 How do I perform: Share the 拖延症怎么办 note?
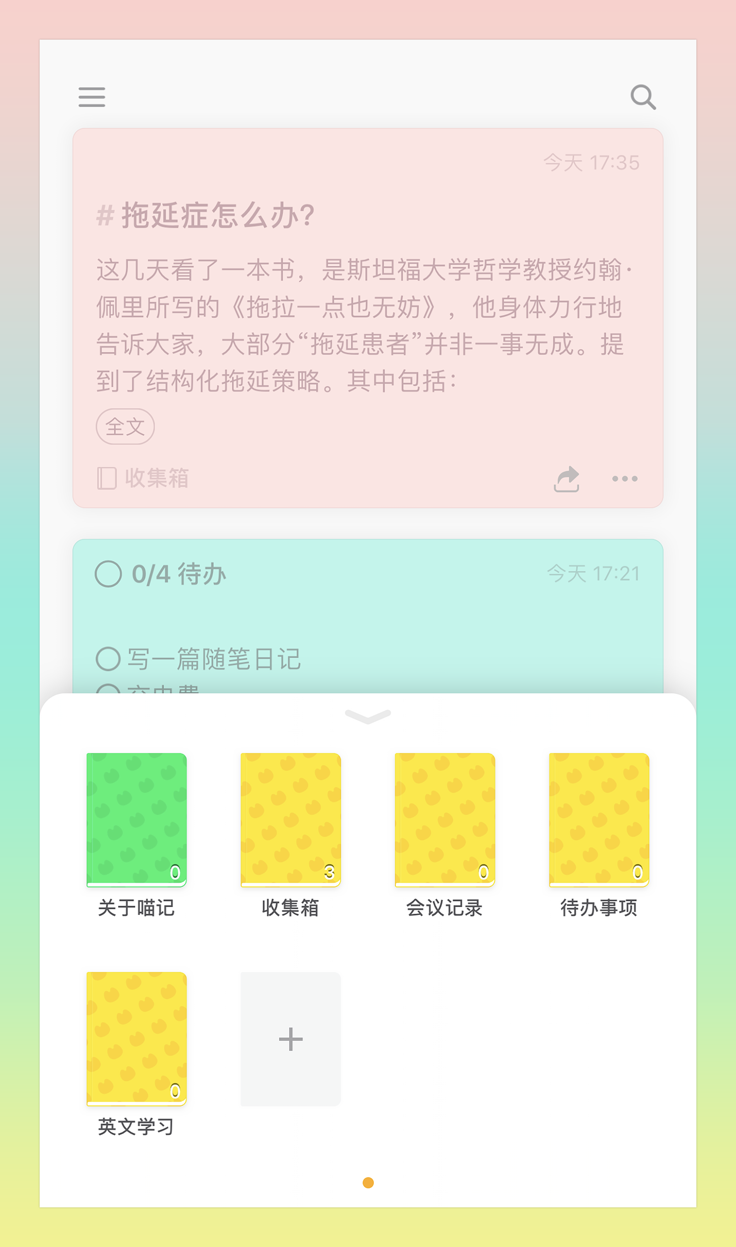pyautogui.click(x=567, y=479)
